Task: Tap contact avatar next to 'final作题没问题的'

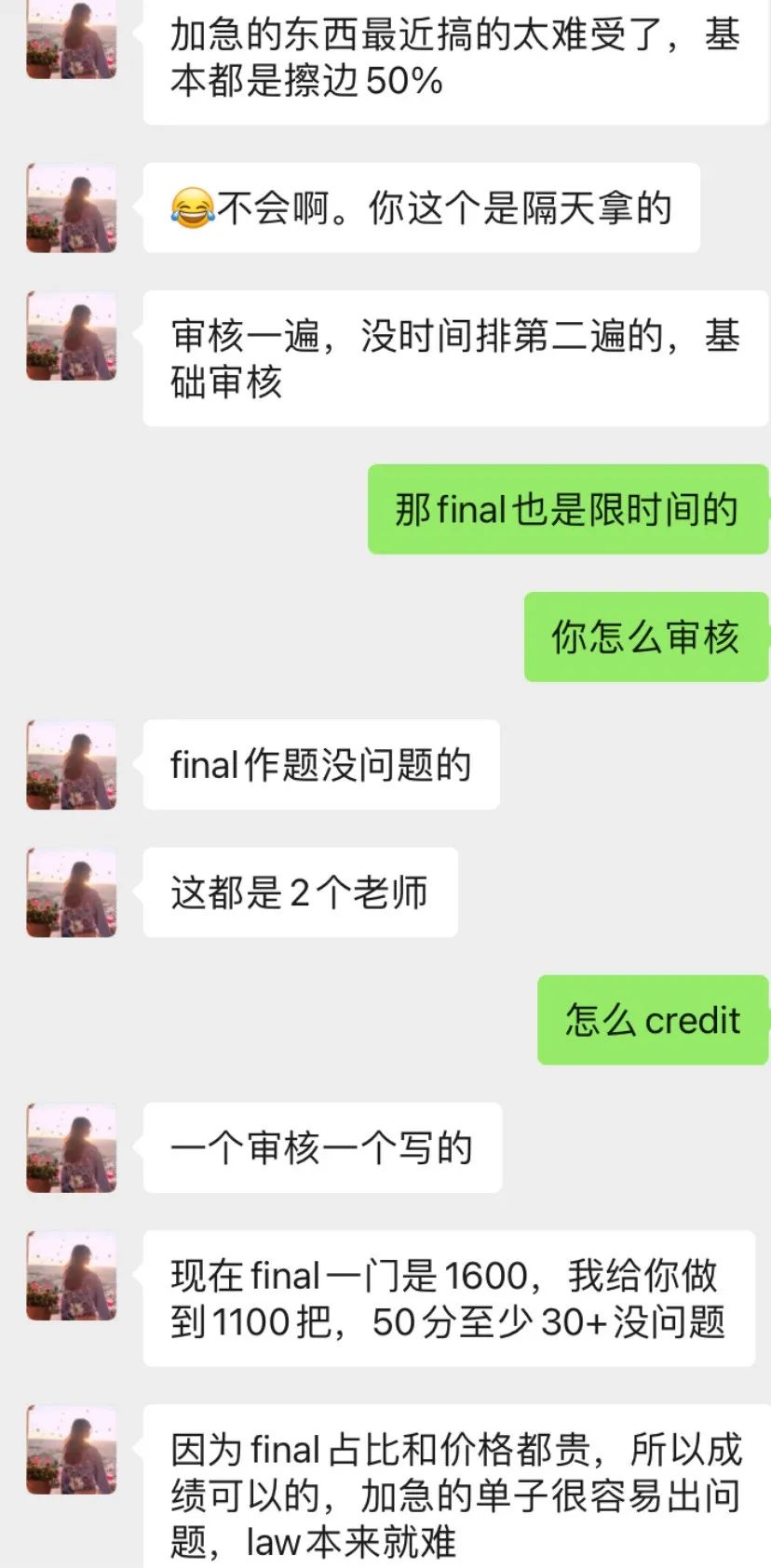Action: [x=72, y=764]
